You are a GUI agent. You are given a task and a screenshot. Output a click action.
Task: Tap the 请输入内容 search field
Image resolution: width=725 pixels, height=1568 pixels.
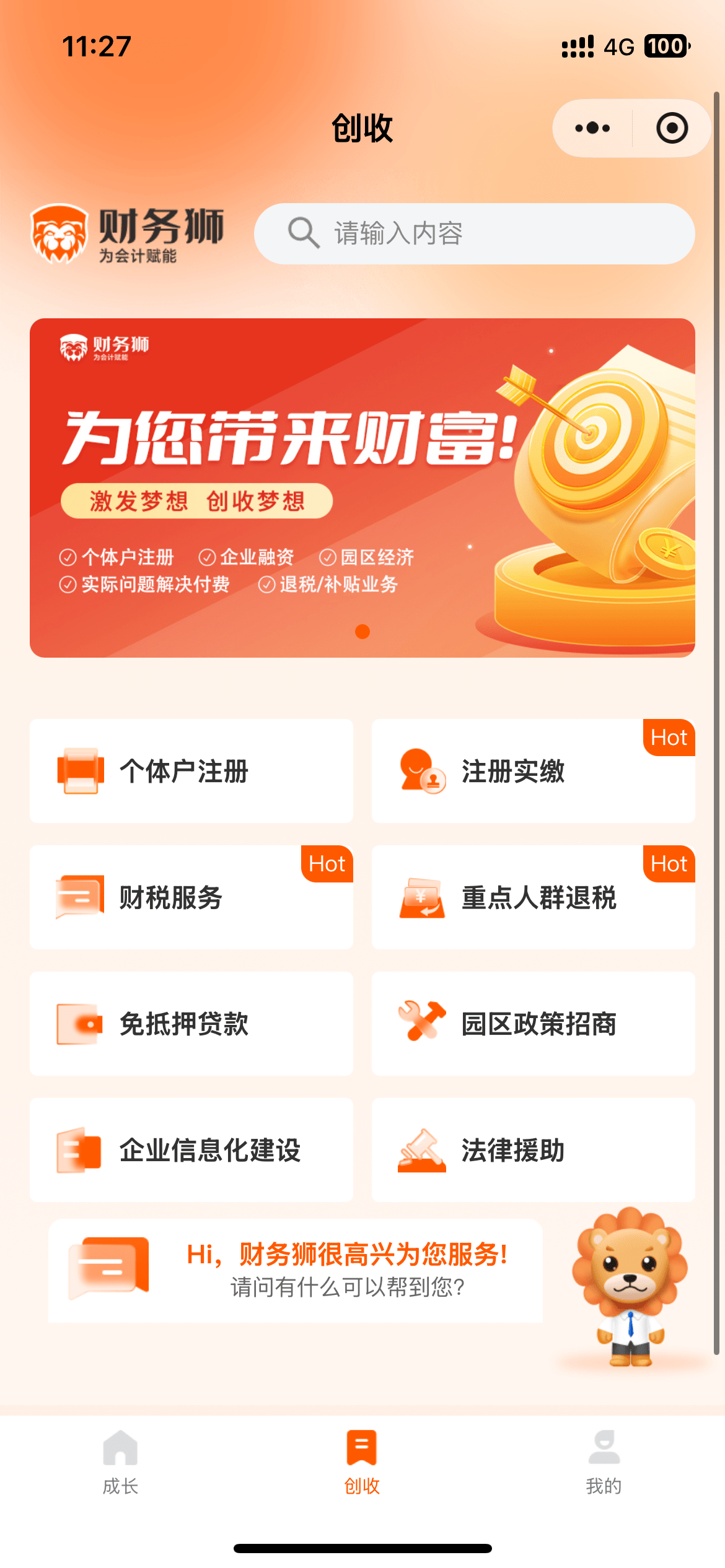coord(474,233)
